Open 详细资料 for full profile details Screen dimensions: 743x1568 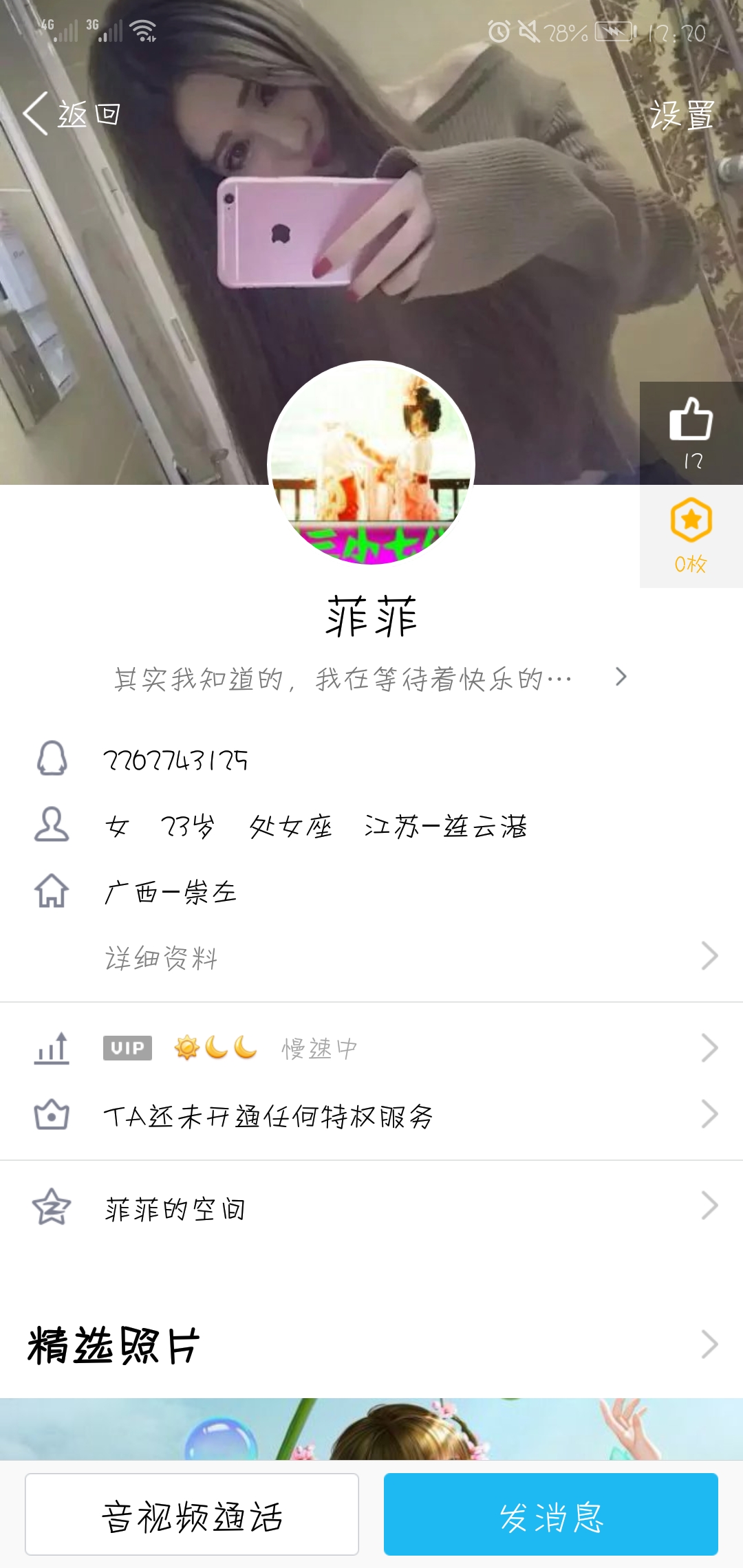(x=371, y=957)
